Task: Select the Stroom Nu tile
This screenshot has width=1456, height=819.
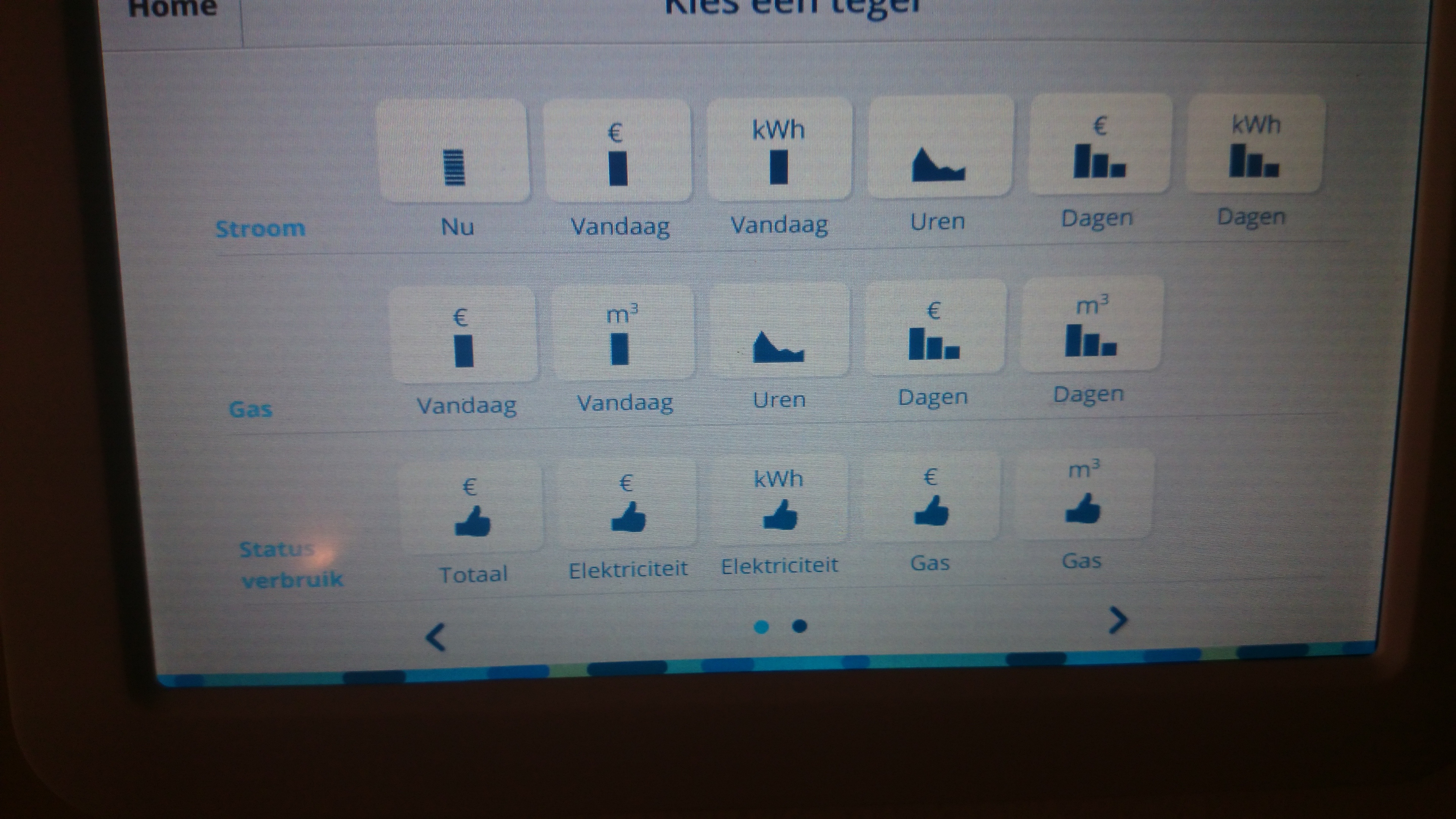Action: pos(453,152)
